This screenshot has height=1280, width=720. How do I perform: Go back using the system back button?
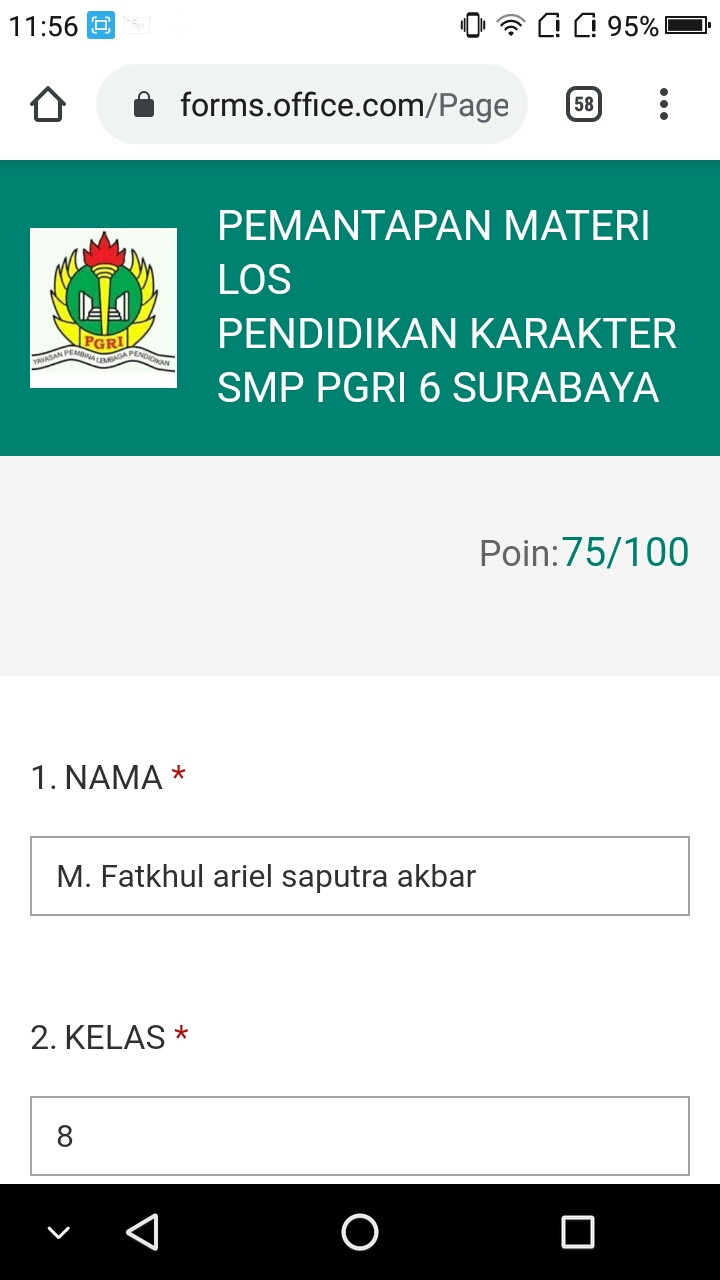[x=143, y=1232]
